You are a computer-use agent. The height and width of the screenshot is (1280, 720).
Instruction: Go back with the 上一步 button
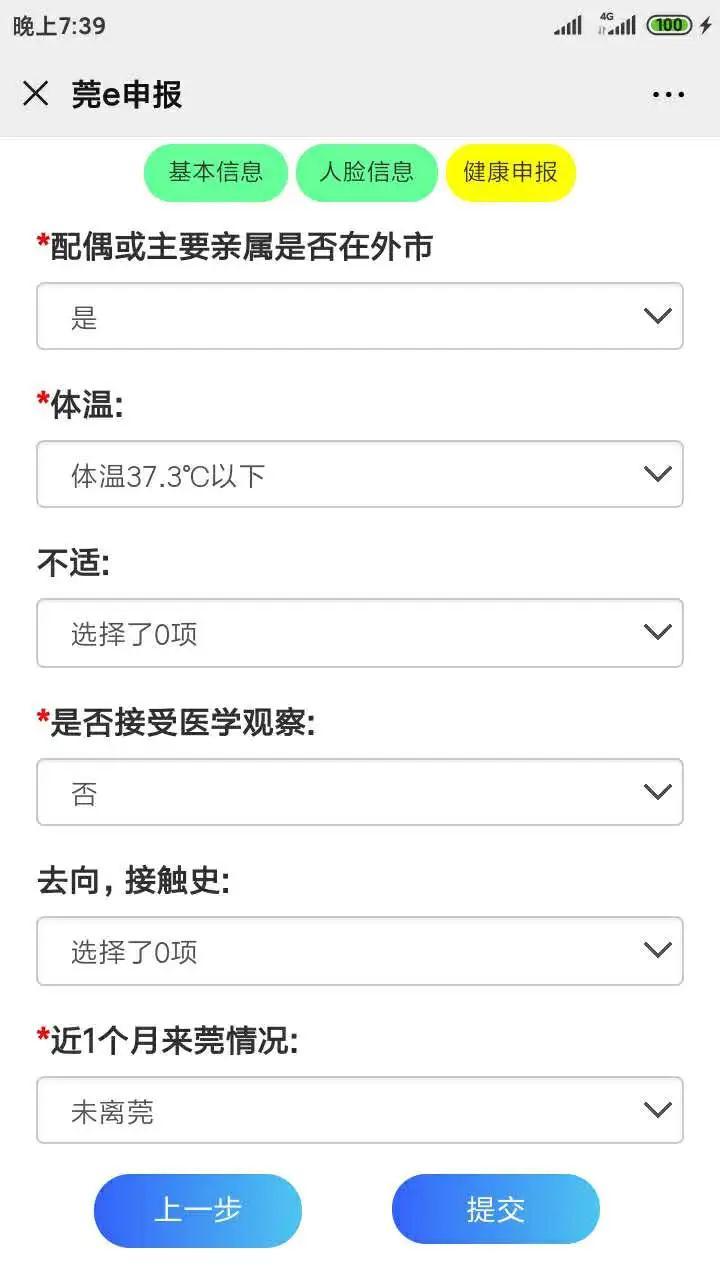(198, 1210)
